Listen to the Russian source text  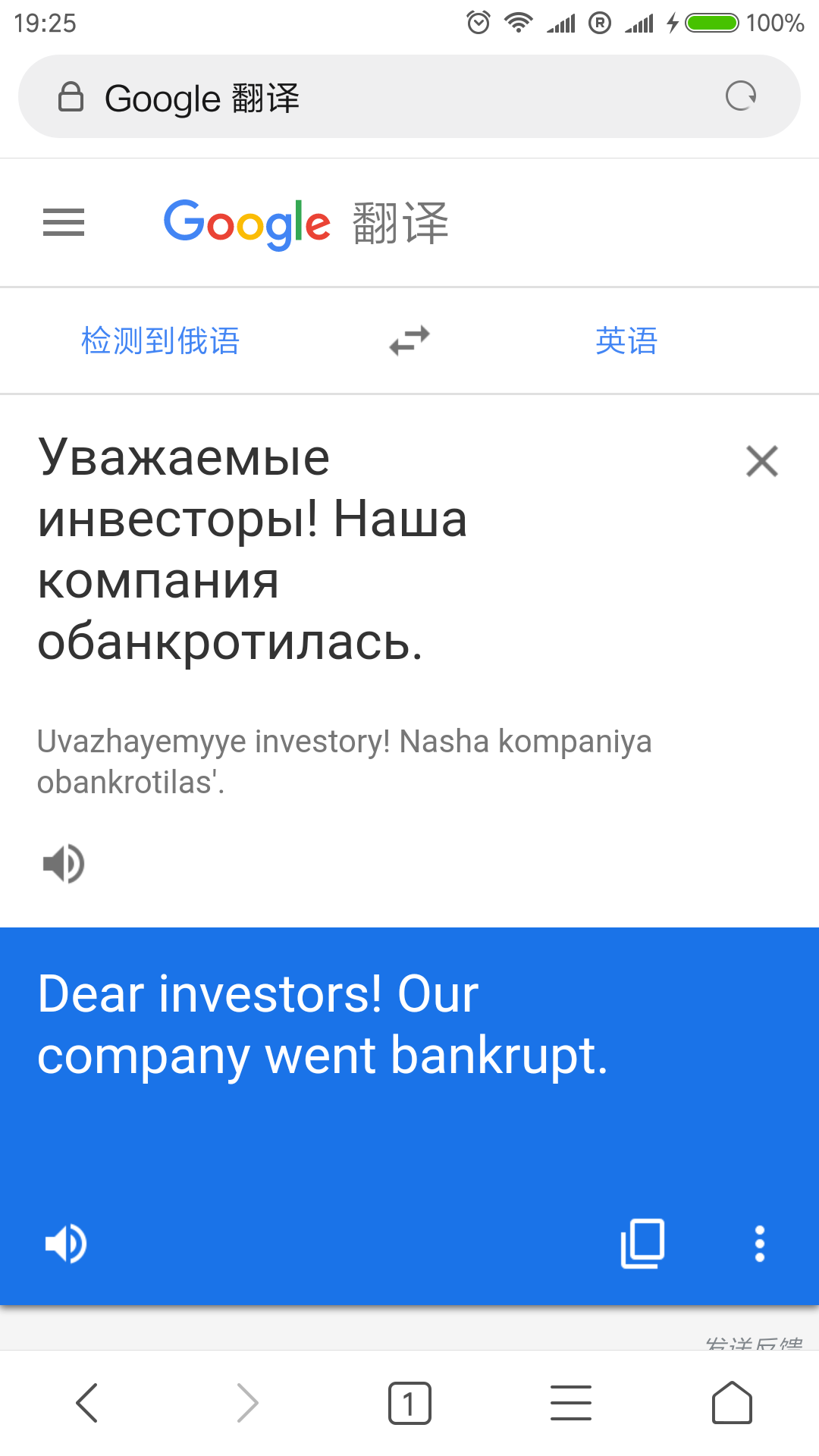pos(64,863)
